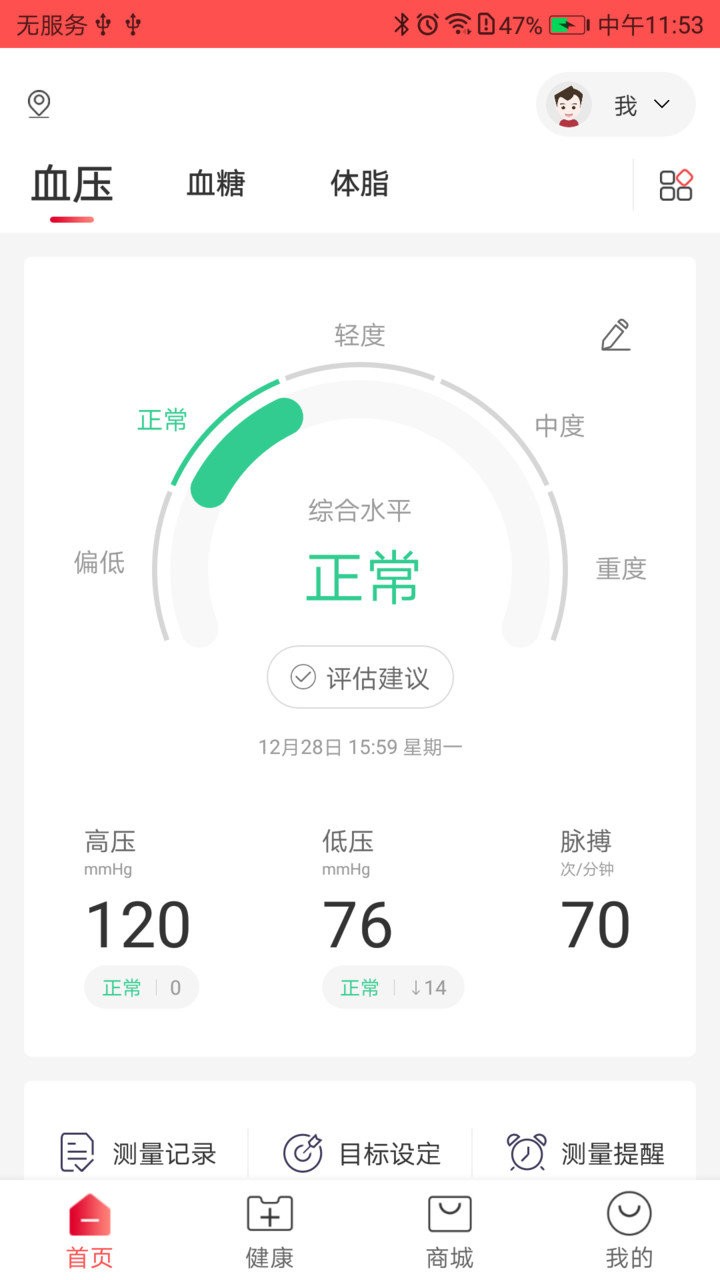
Task: Open the 我 user switcher dropdown
Action: pyautogui.click(x=616, y=105)
